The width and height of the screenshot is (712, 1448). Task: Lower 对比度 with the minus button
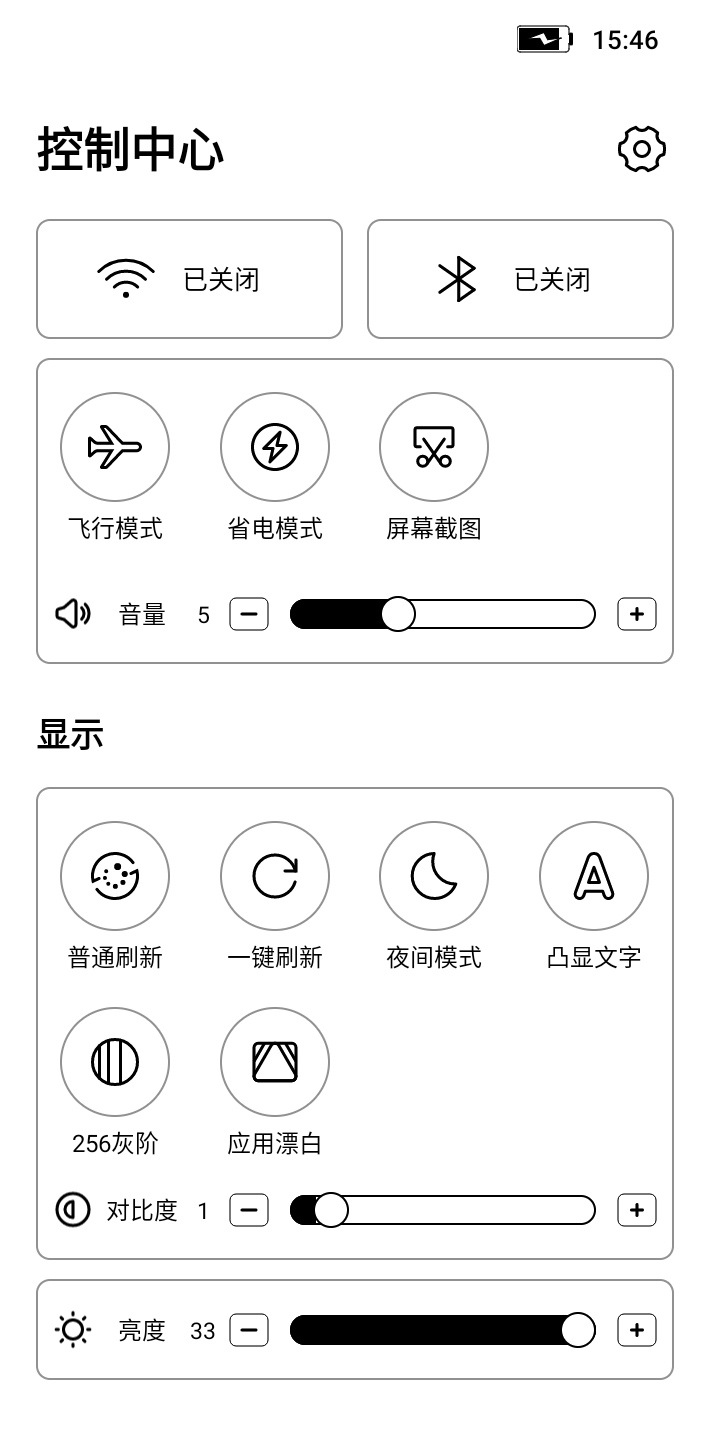[x=249, y=1211]
